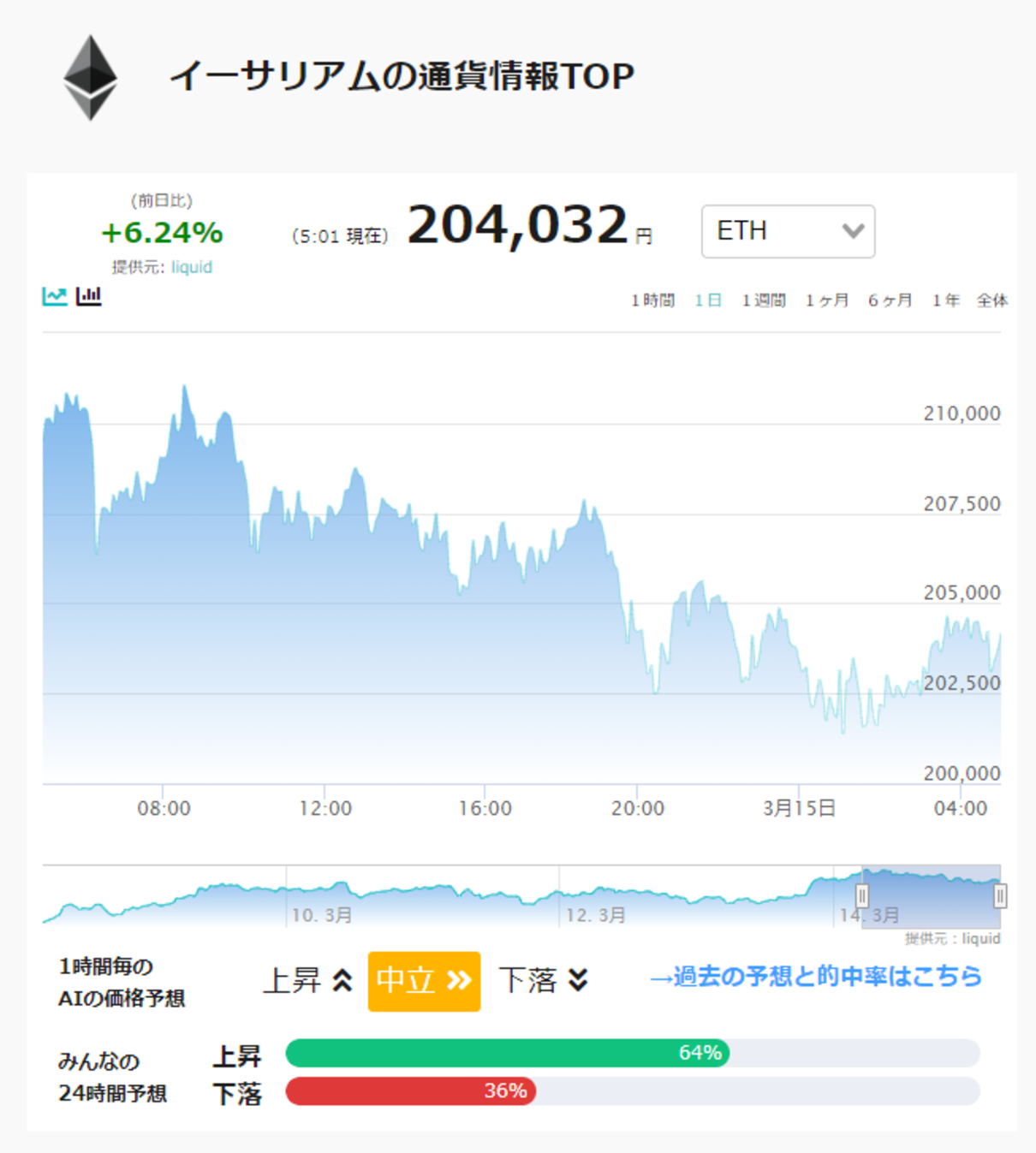The image size is (1036, 1153).
Task: Select the 1週間 time range
Action: click(x=763, y=300)
